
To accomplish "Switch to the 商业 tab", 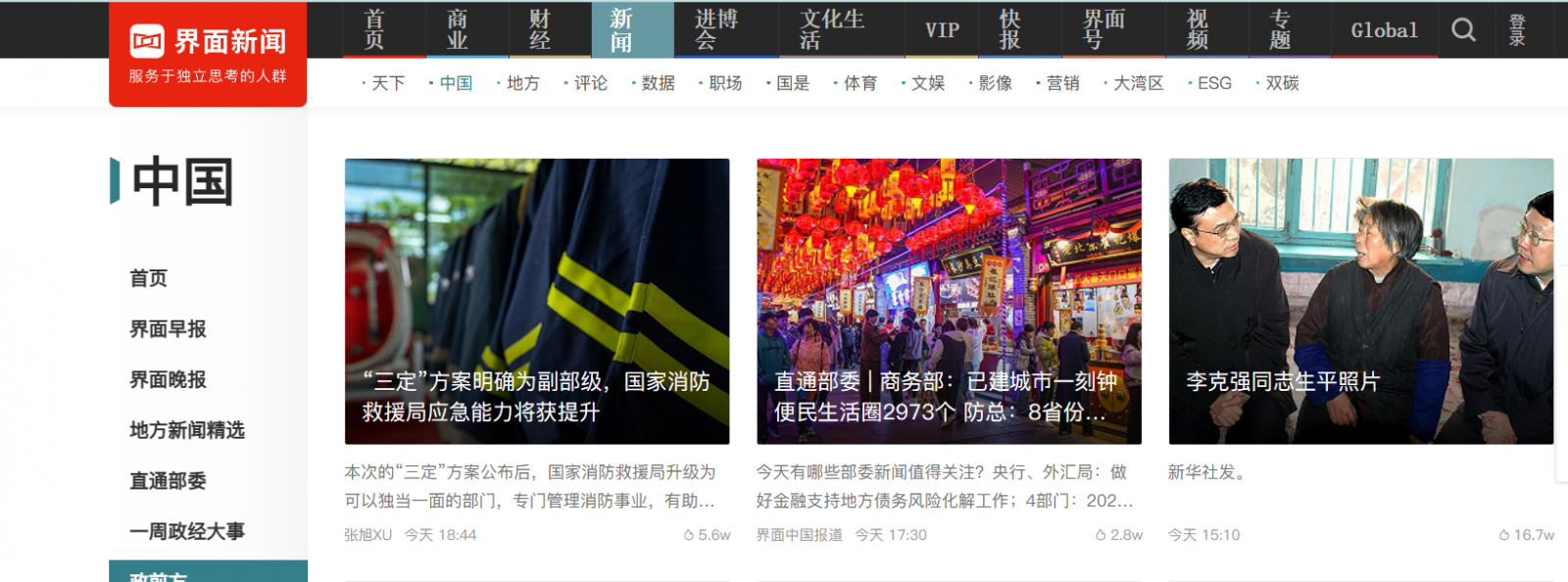I will click(457, 30).
